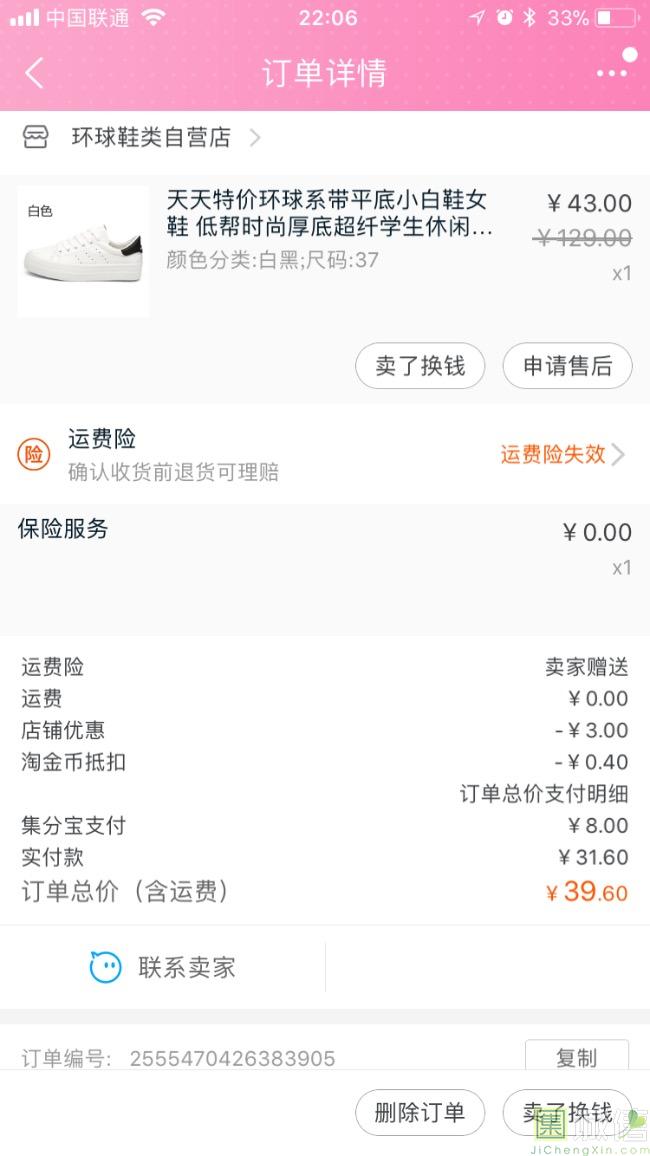Viewport: 650px width, 1156px height.
Task: Contact the seller via 联系卖家
Action: click(163, 967)
